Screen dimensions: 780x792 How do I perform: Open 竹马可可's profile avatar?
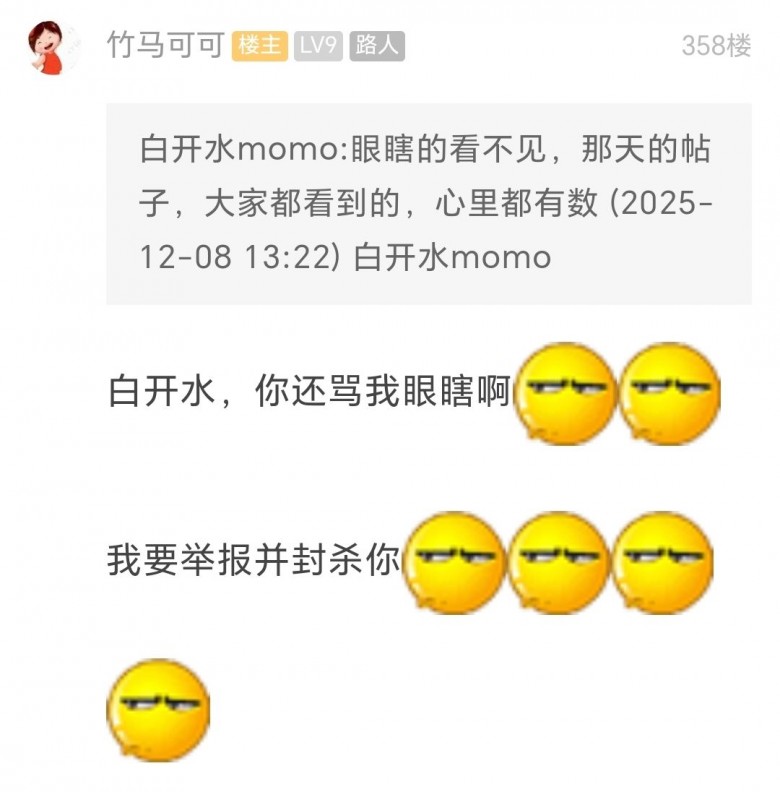coord(49,47)
